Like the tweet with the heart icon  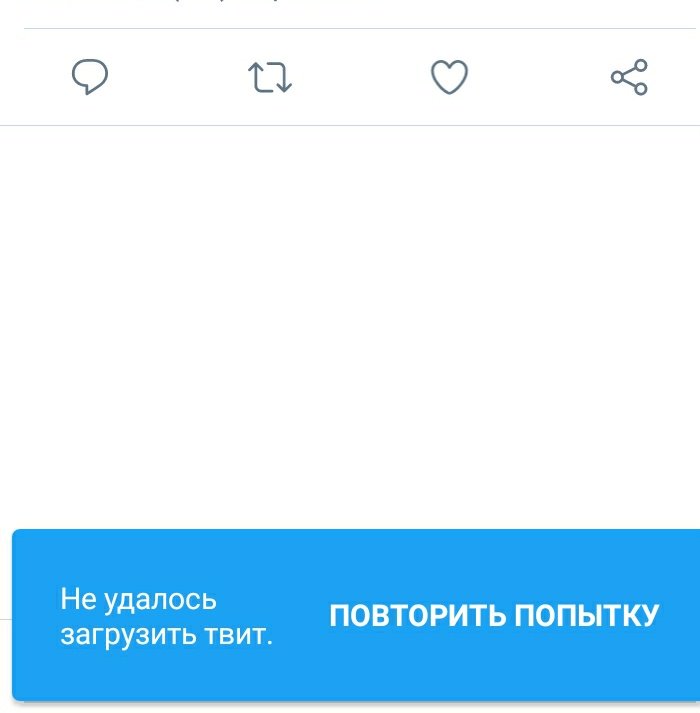[x=449, y=77]
